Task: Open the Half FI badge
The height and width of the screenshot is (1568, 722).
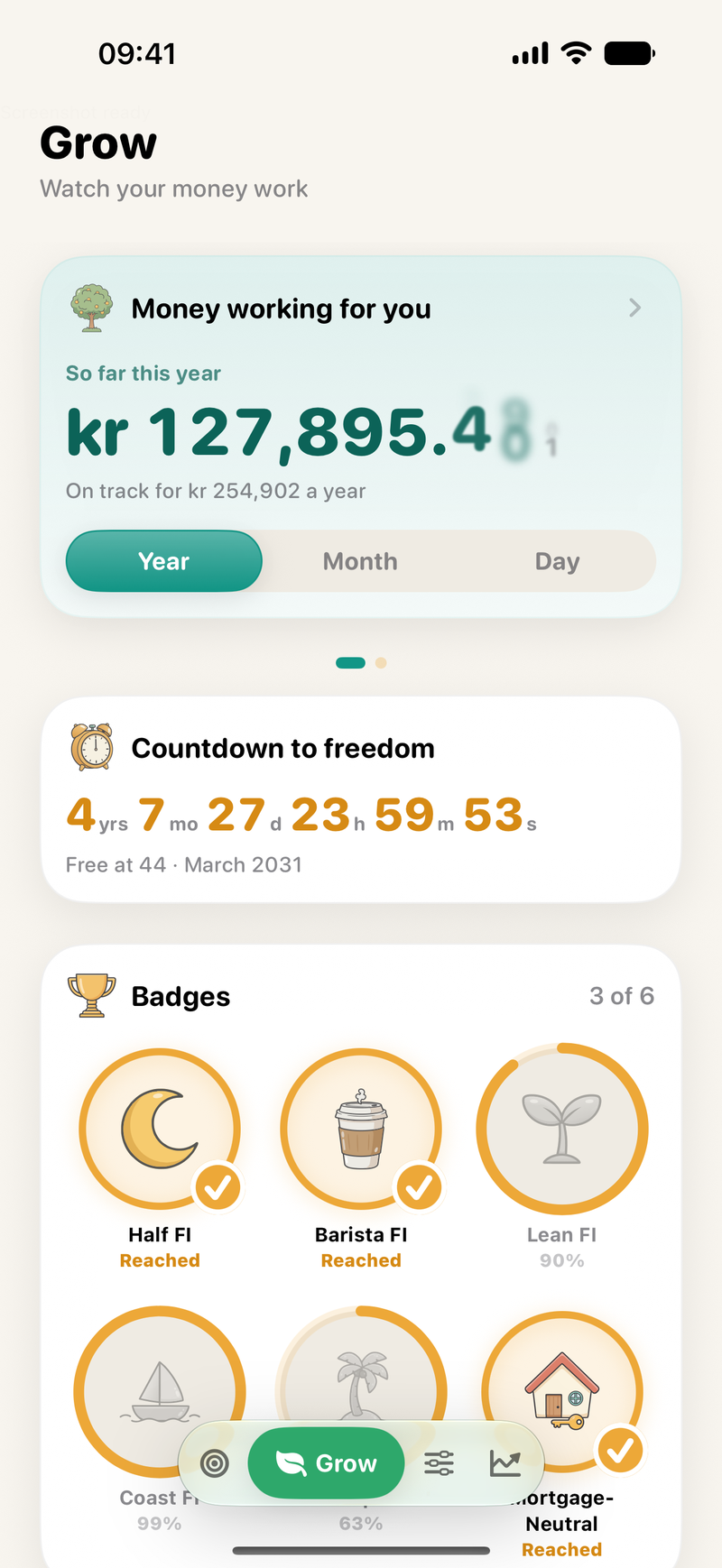Action: pyautogui.click(x=160, y=1158)
